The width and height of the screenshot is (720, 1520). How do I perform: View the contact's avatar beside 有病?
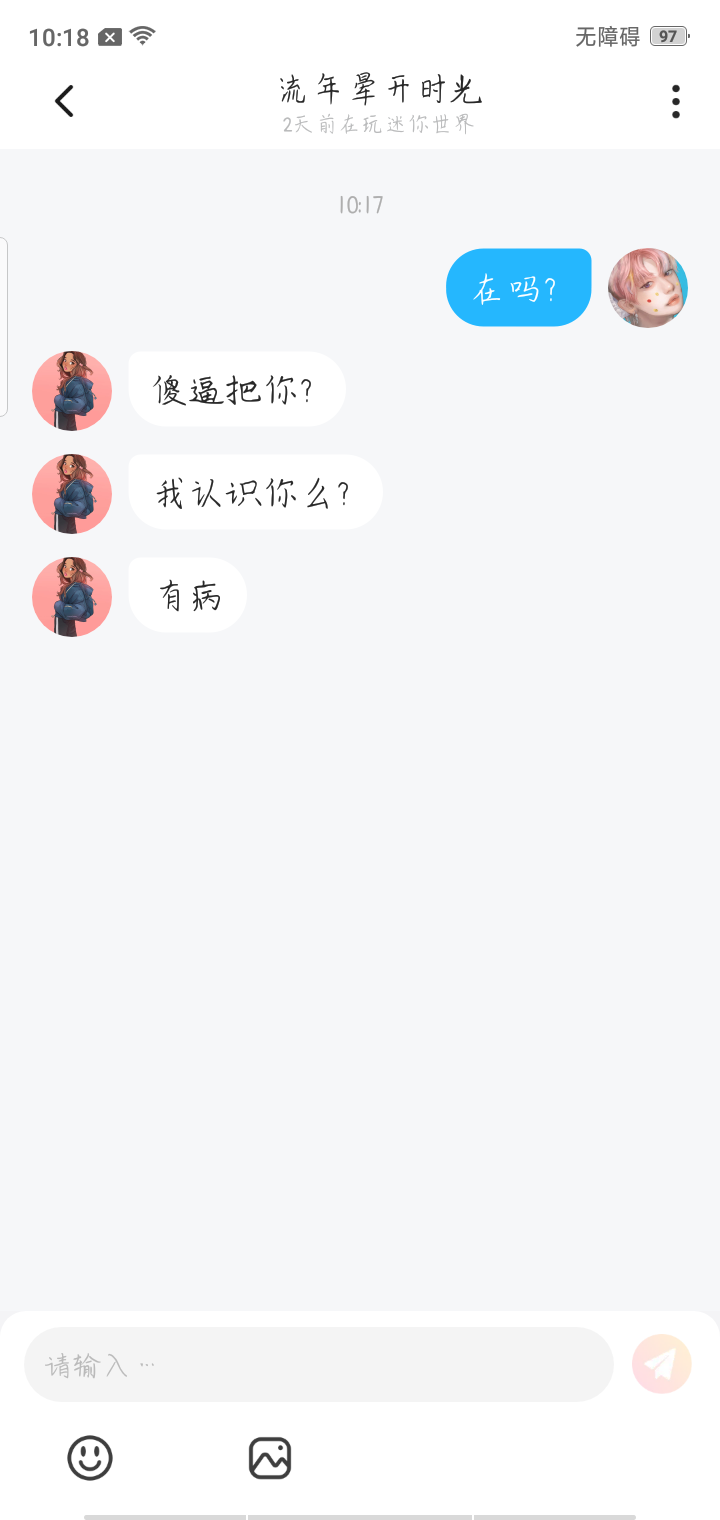[x=72, y=597]
